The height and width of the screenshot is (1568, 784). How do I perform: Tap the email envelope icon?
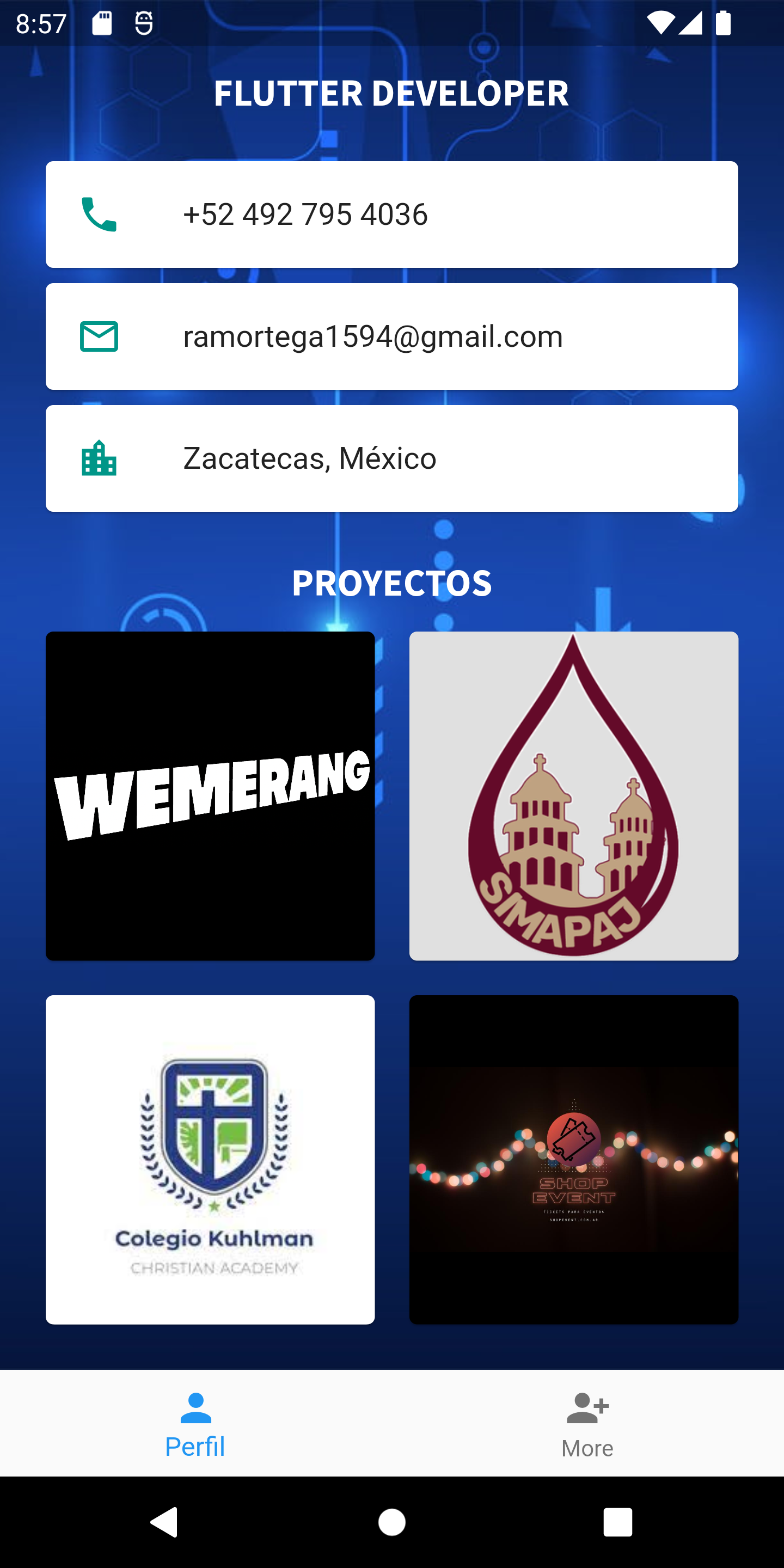click(99, 335)
